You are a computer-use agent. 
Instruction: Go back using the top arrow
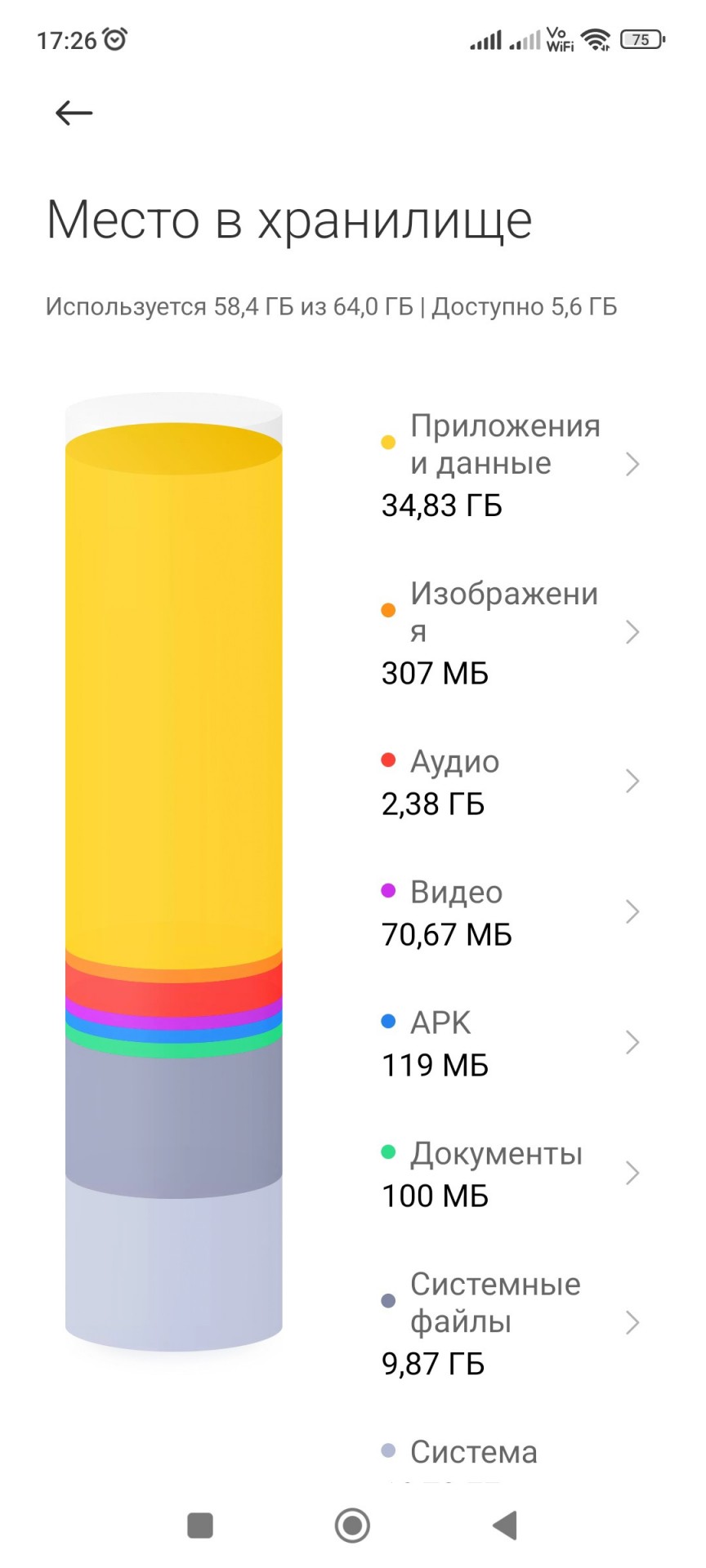pyautogui.click(x=74, y=113)
